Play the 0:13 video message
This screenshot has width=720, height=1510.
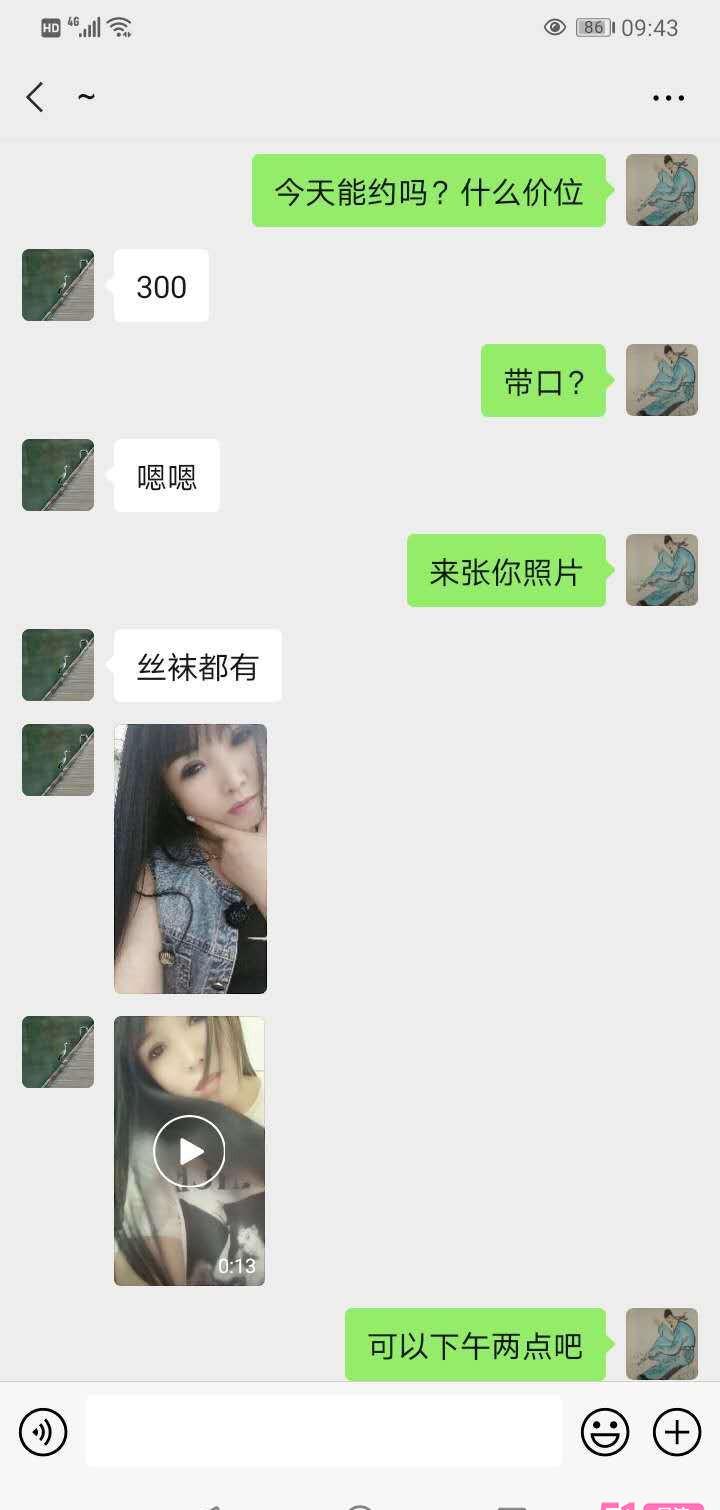click(189, 1151)
